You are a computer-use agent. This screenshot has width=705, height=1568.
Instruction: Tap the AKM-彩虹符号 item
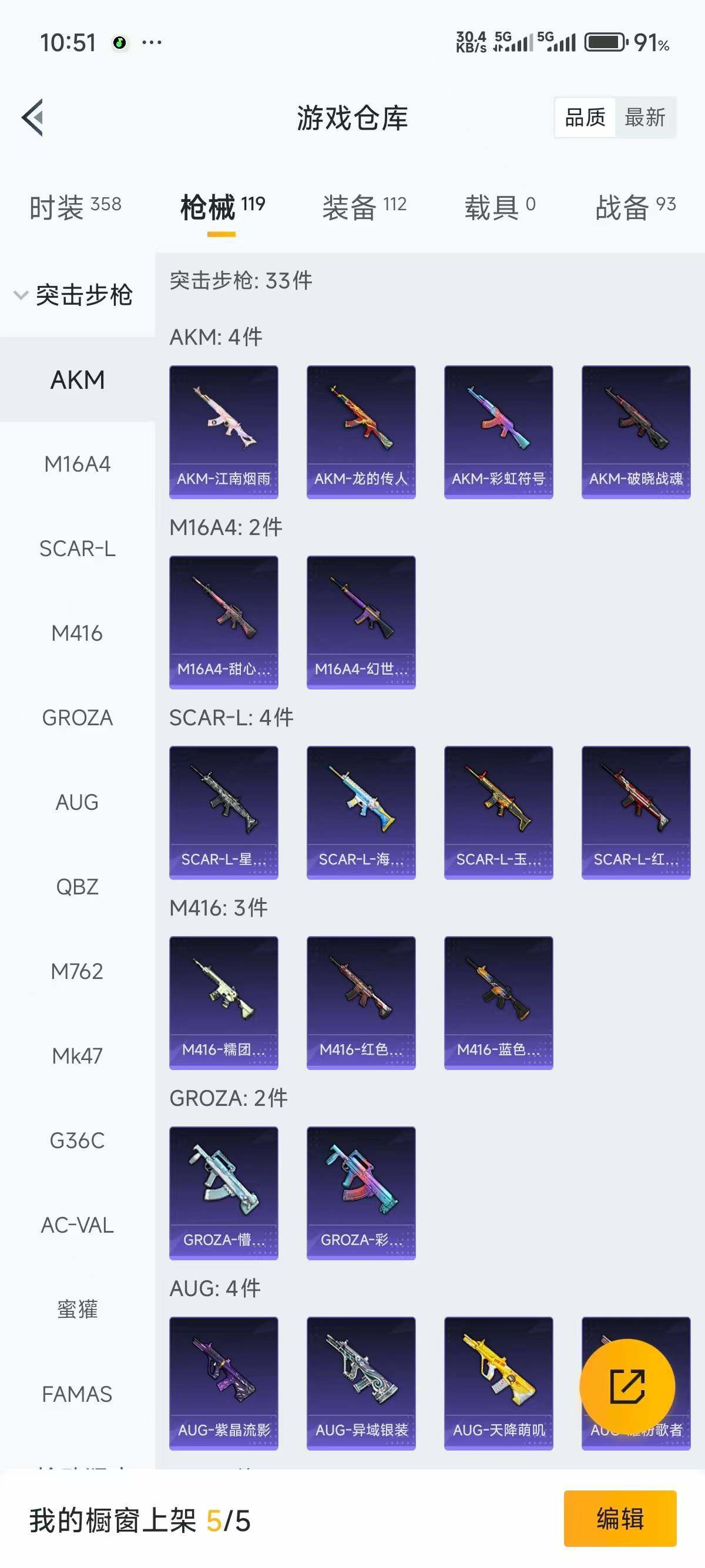tap(499, 432)
